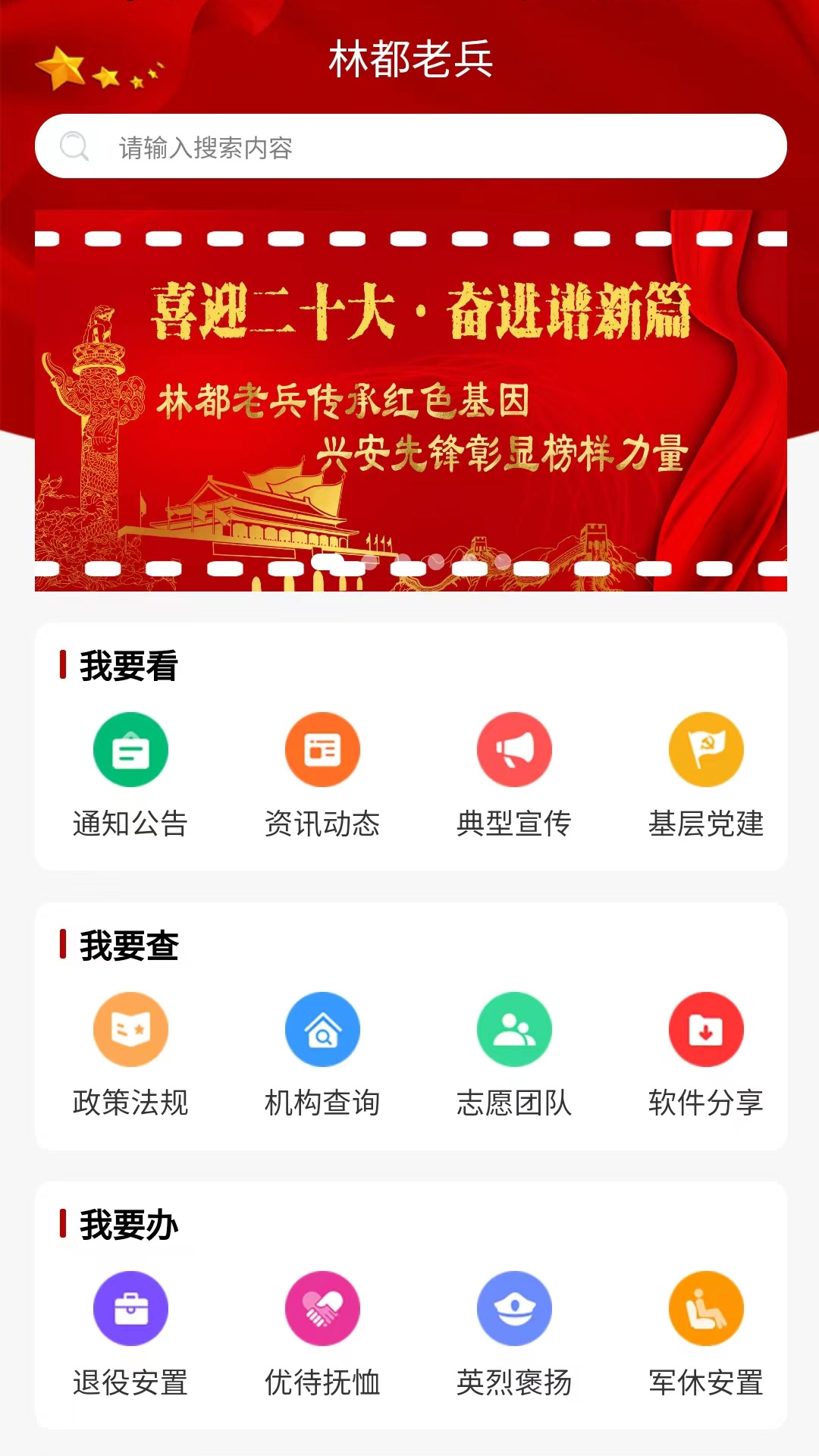Screen dimensions: 819x1456
Task: Open the 资讯动态 news icon
Action: 322,749
